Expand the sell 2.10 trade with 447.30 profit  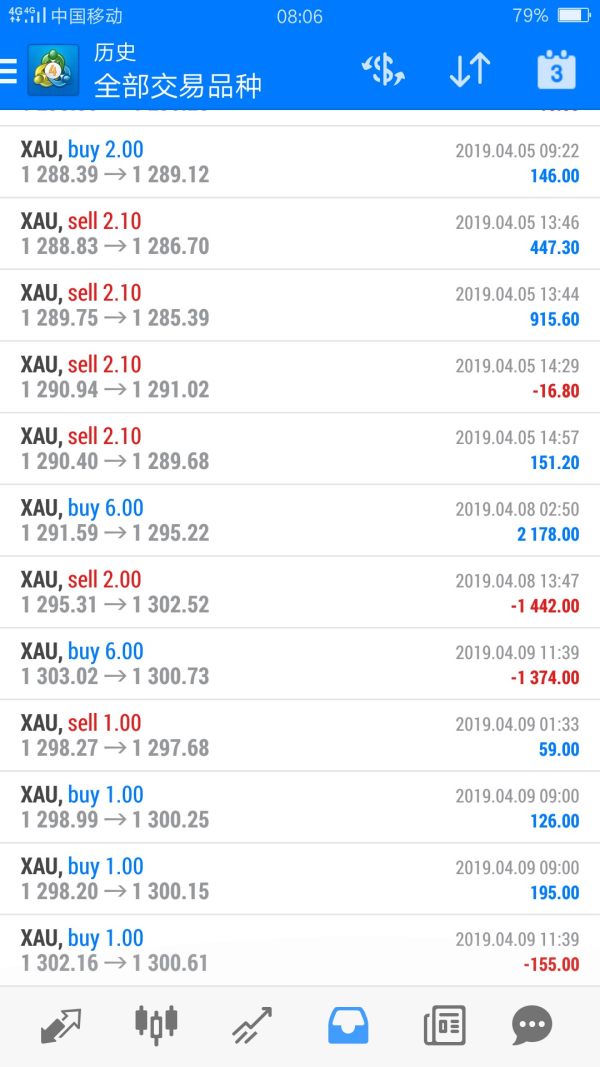300,234
